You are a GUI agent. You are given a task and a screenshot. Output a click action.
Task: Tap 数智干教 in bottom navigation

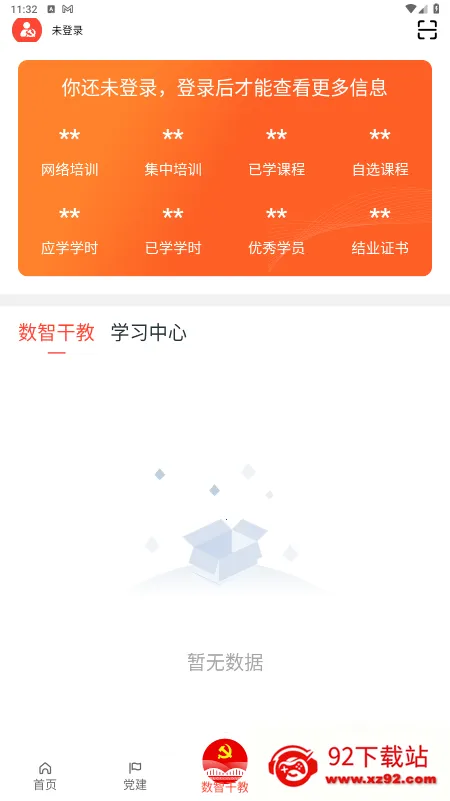[x=225, y=766]
